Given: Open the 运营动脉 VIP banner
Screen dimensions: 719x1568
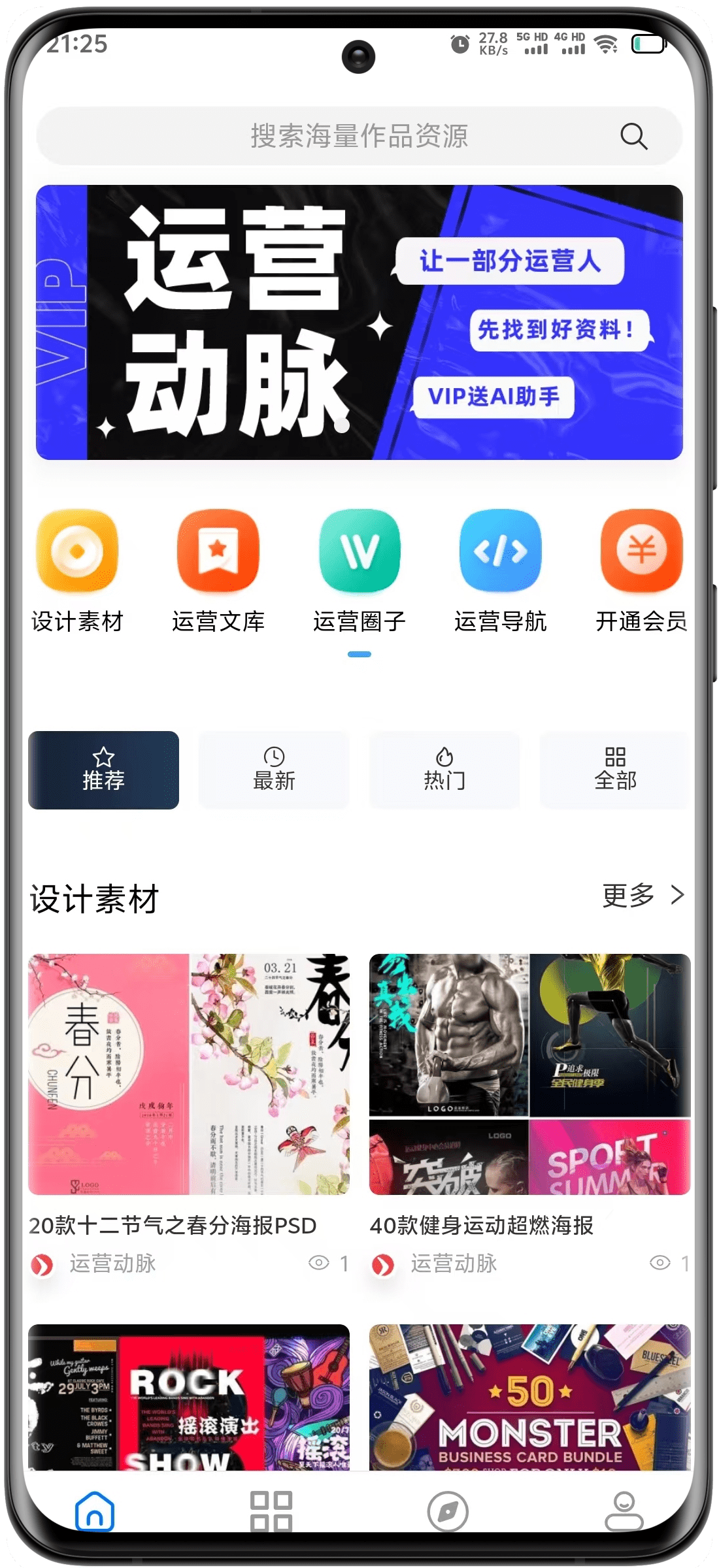Looking at the screenshot, I should point(359,322).
